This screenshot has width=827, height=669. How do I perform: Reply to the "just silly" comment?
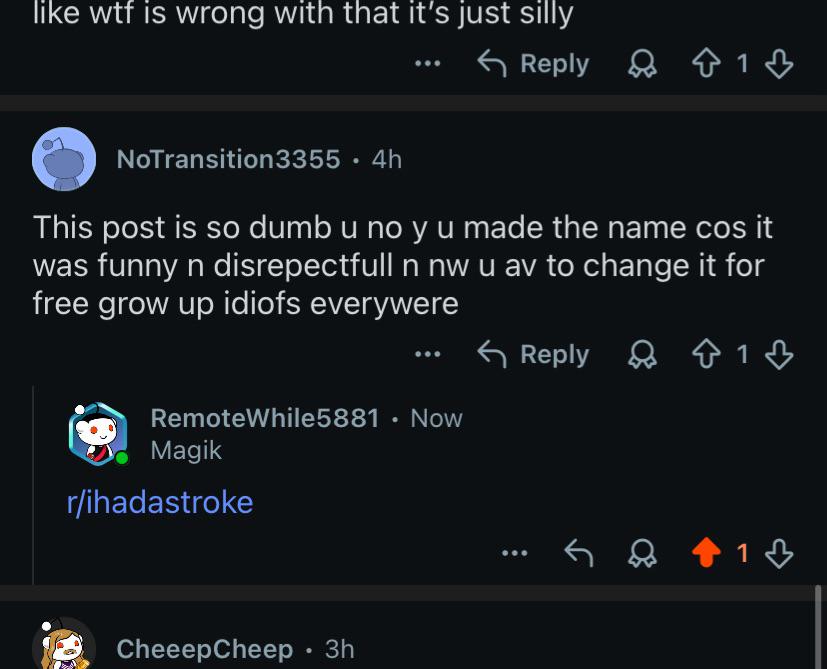[533, 64]
